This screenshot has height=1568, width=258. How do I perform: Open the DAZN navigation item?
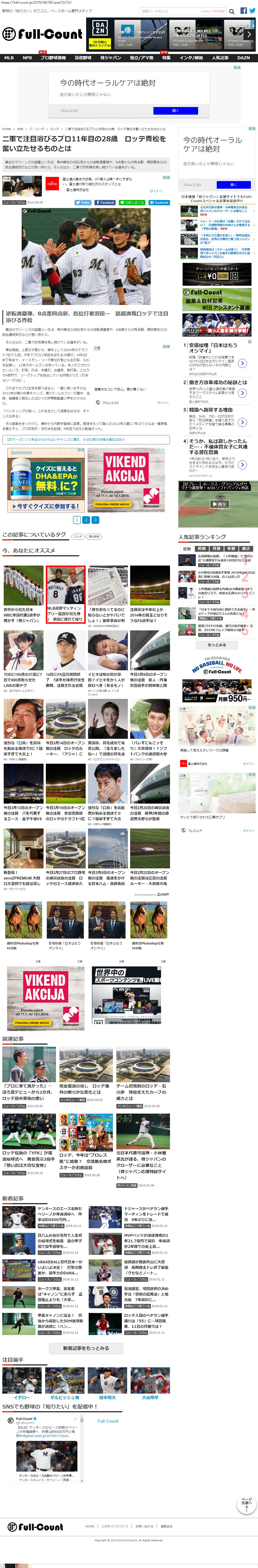(x=243, y=58)
